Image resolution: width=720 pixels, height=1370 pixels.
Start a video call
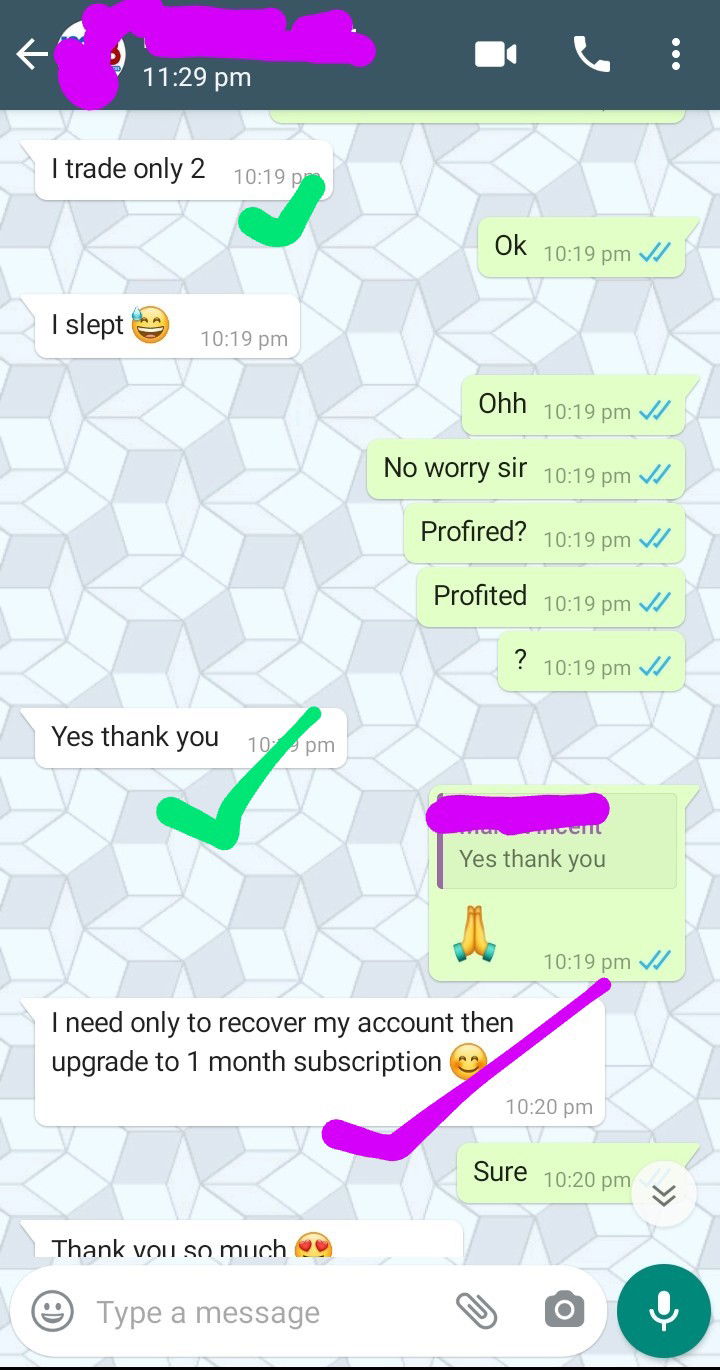[x=496, y=55]
